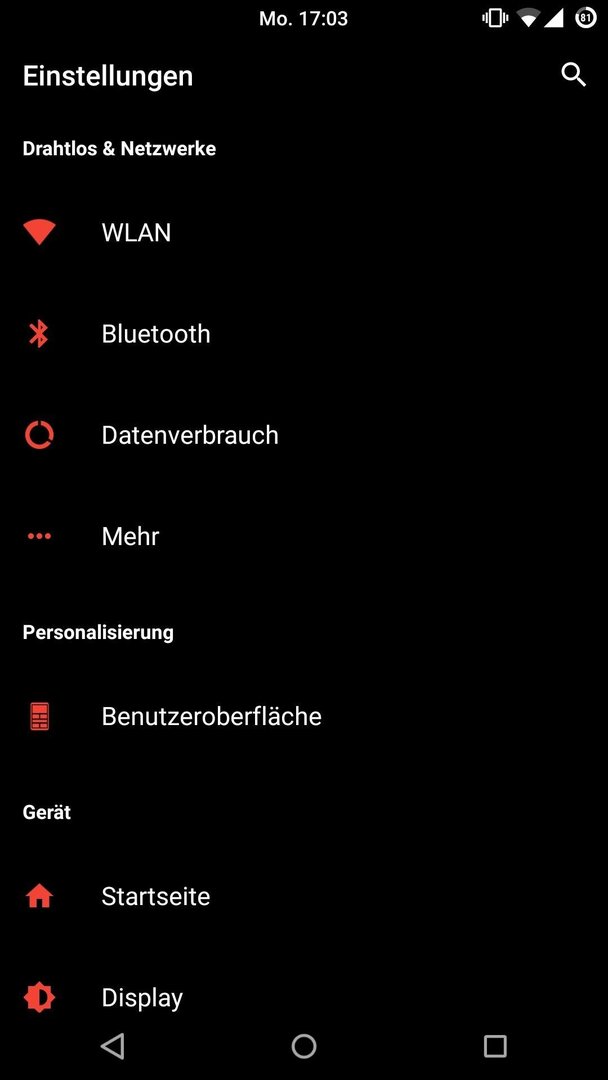Open Display settings
Viewport: 608px width, 1080px height.
[x=304, y=997]
